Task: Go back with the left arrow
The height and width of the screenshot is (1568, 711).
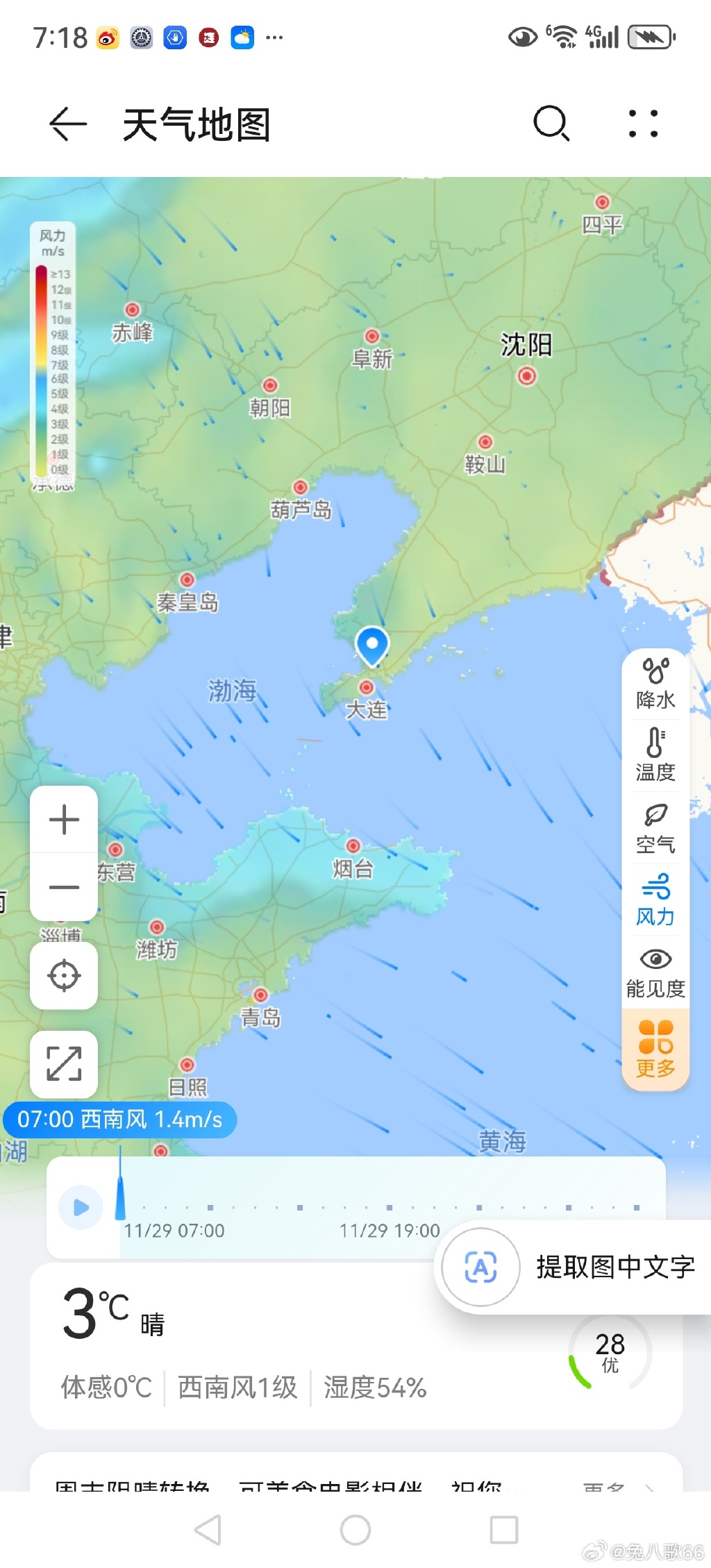Action: tap(67, 125)
